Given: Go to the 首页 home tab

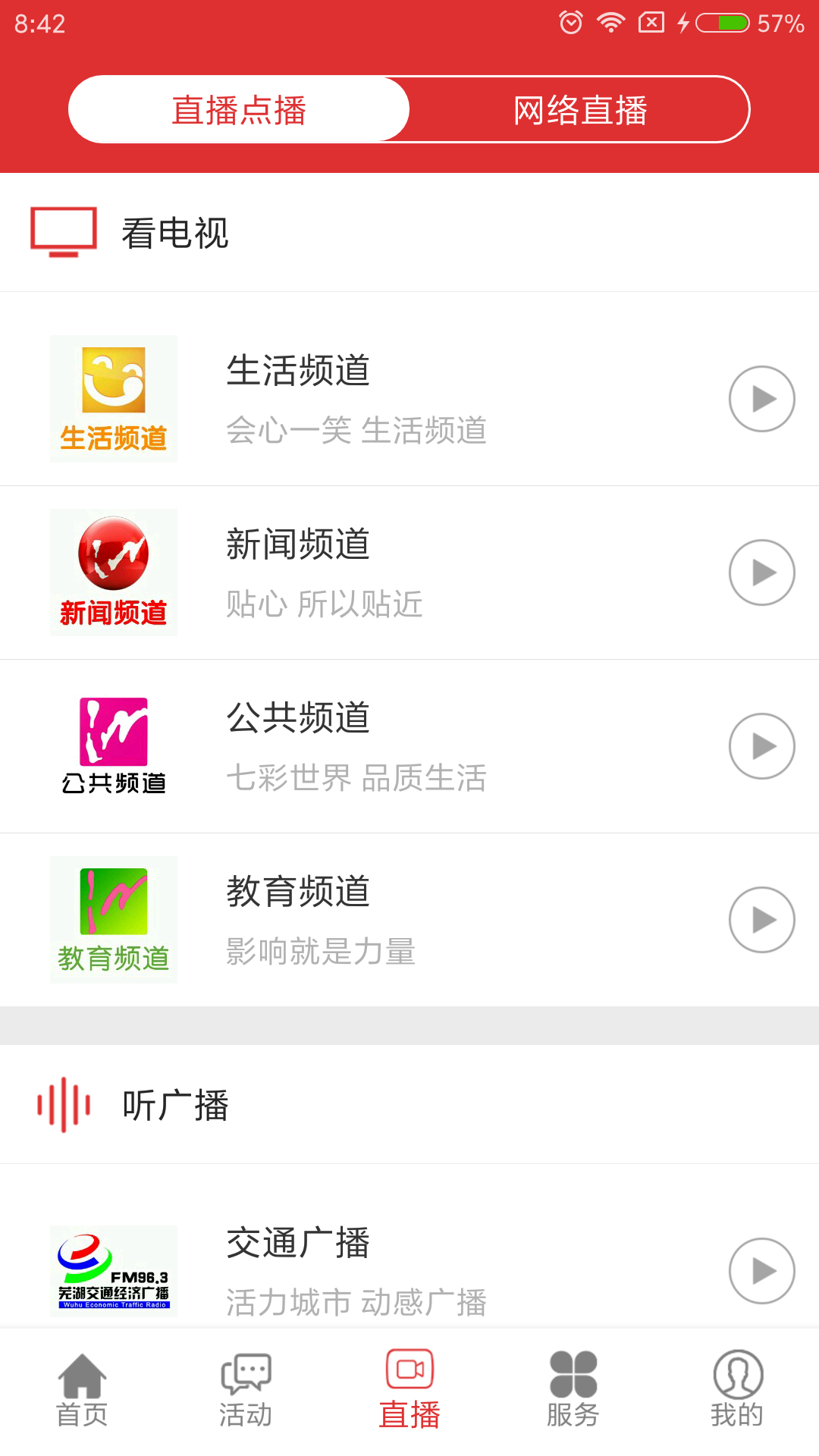Looking at the screenshot, I should (x=82, y=1389).
